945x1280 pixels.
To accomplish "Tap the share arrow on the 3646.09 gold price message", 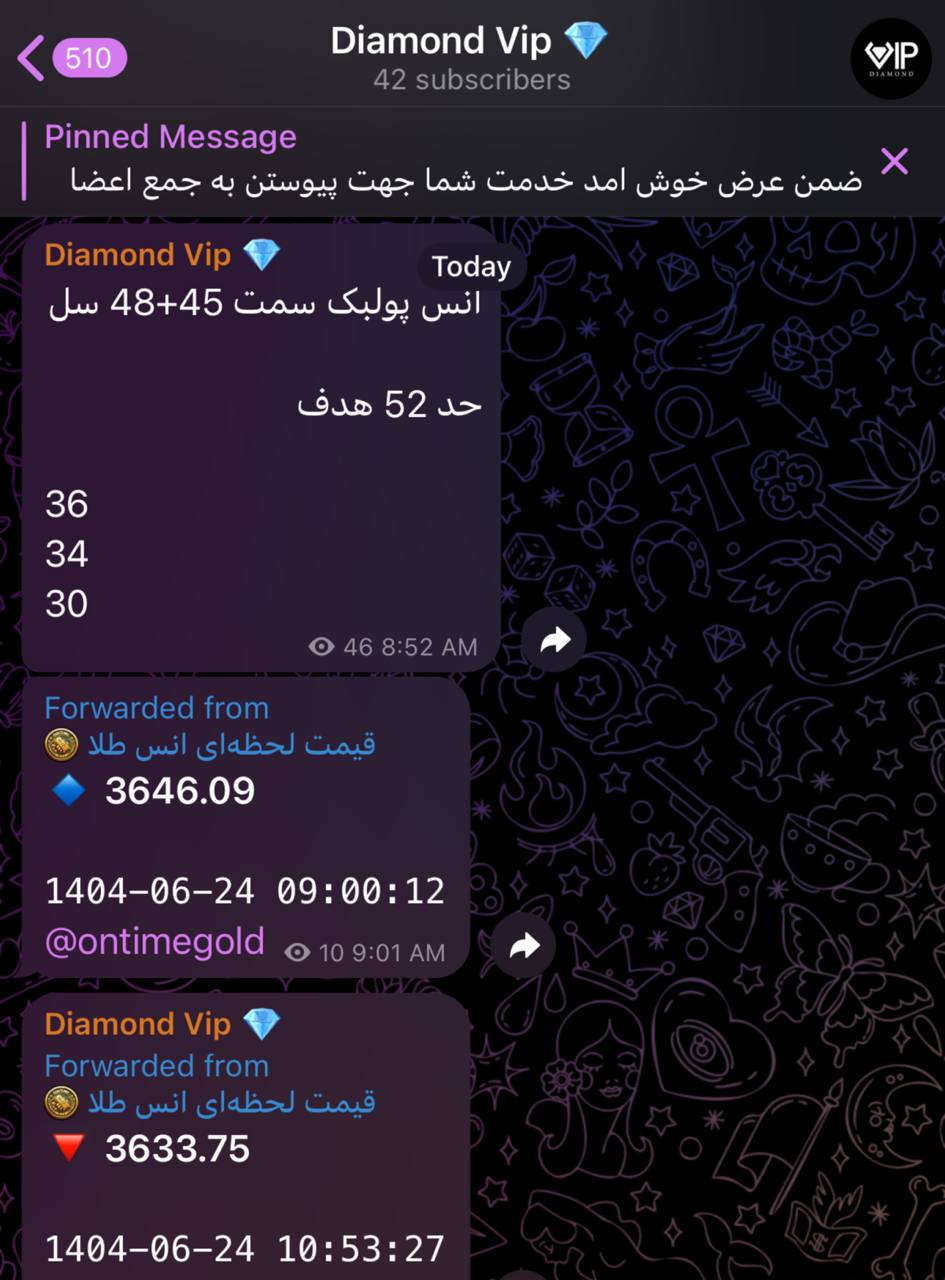I will [x=522, y=946].
